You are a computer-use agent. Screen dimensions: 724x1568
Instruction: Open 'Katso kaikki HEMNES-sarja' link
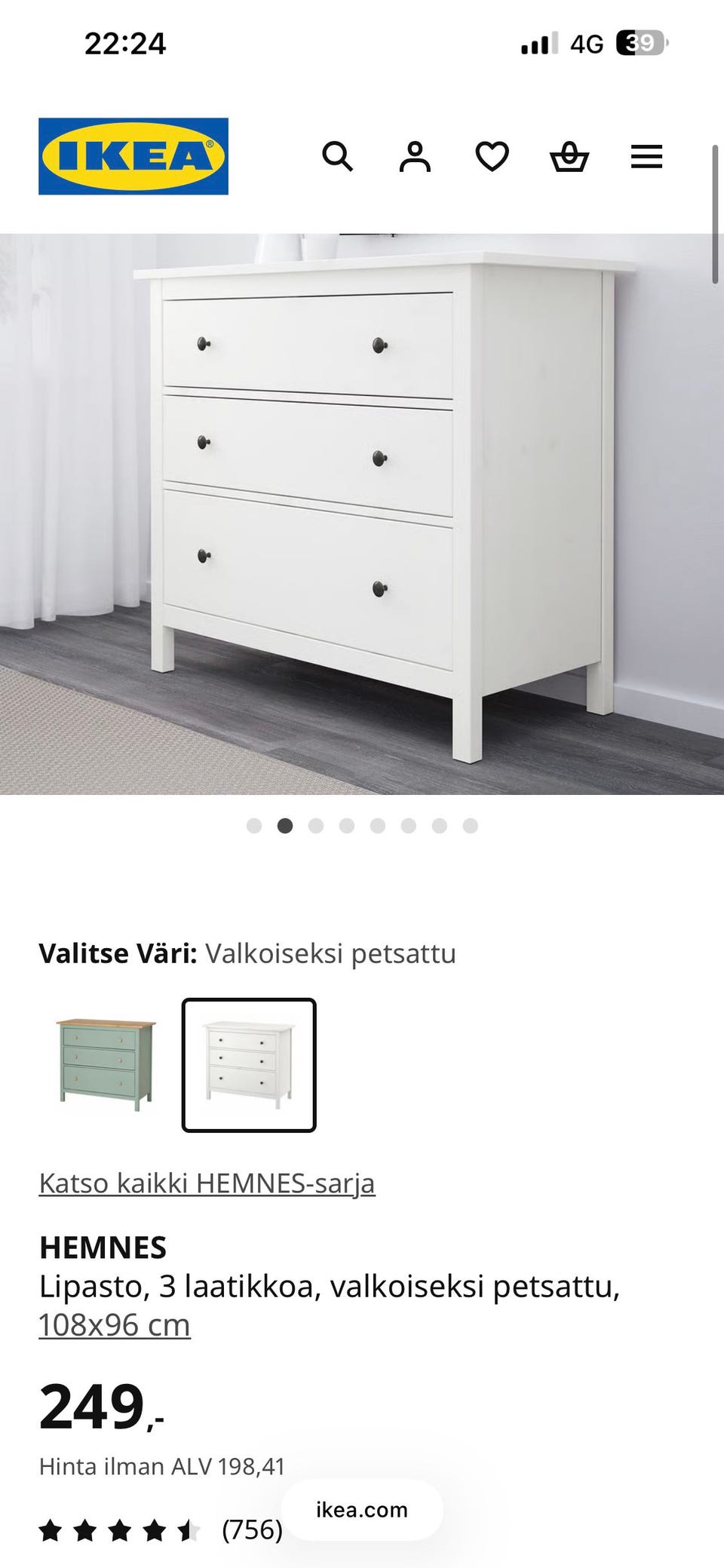click(206, 1183)
